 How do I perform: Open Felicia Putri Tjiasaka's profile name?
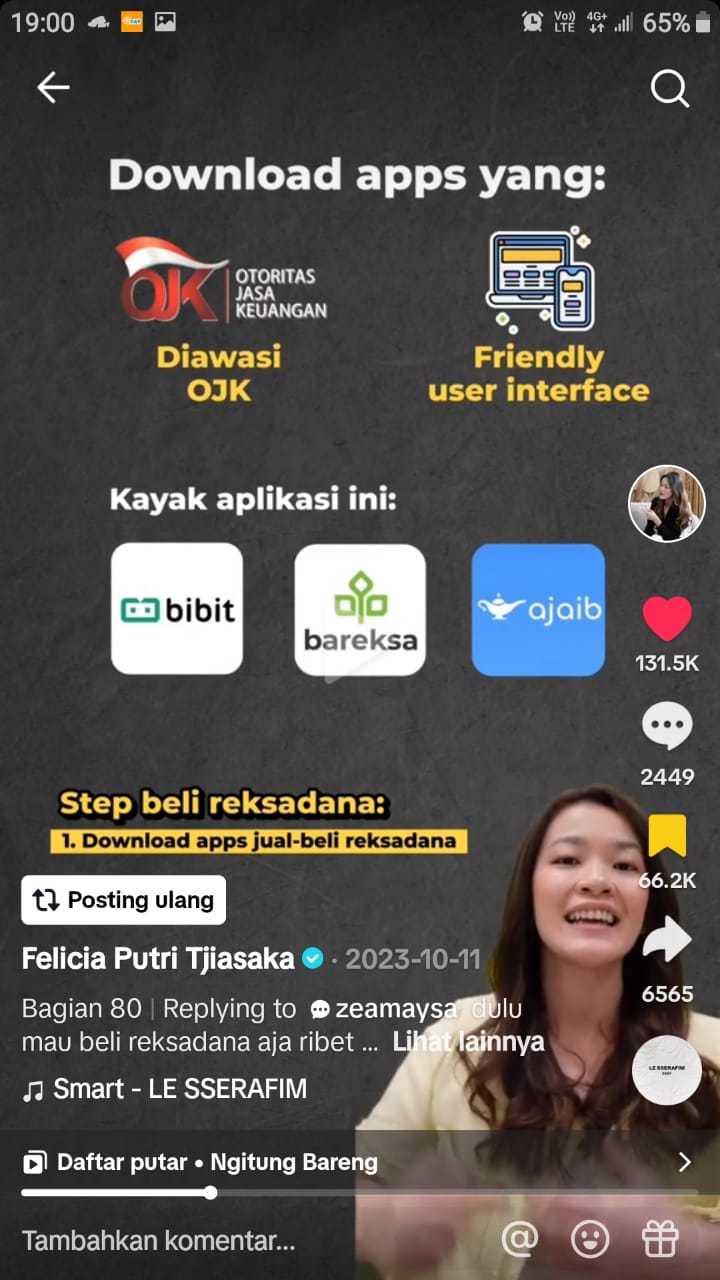pyautogui.click(x=158, y=959)
